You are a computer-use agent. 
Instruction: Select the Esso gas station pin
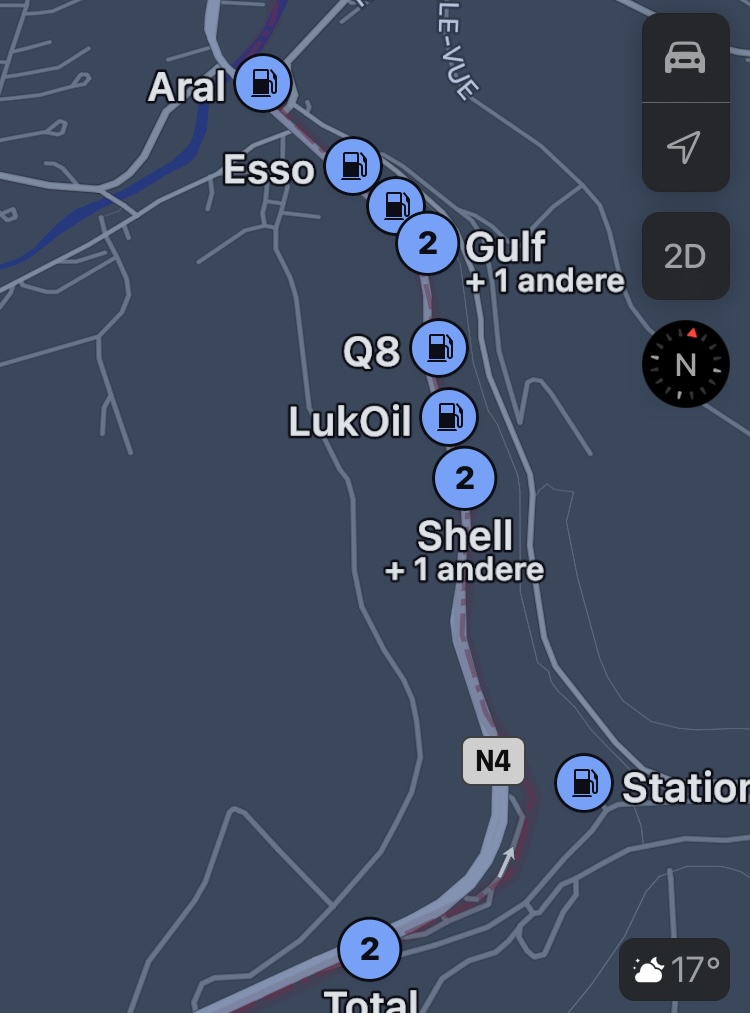(x=353, y=166)
